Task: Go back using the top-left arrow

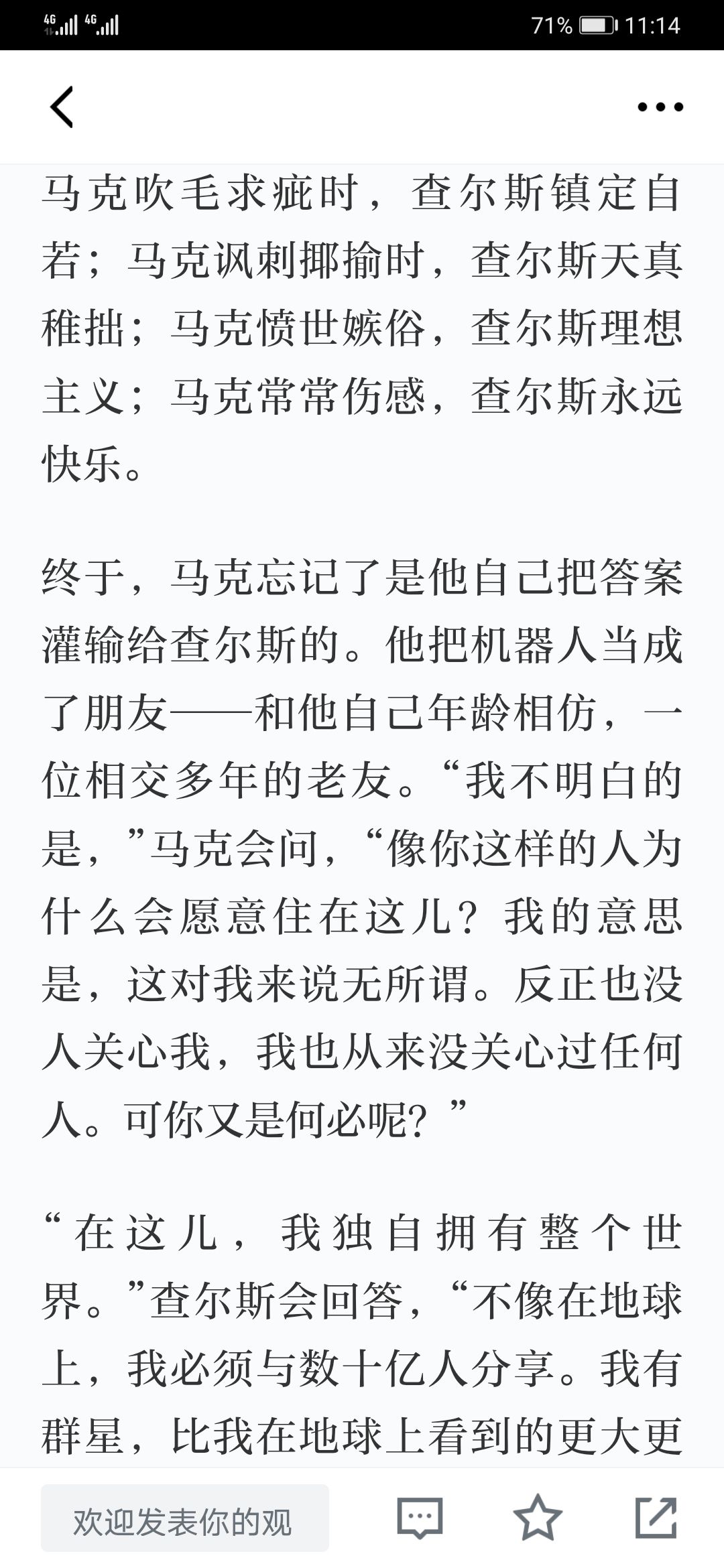Action: tap(62, 107)
